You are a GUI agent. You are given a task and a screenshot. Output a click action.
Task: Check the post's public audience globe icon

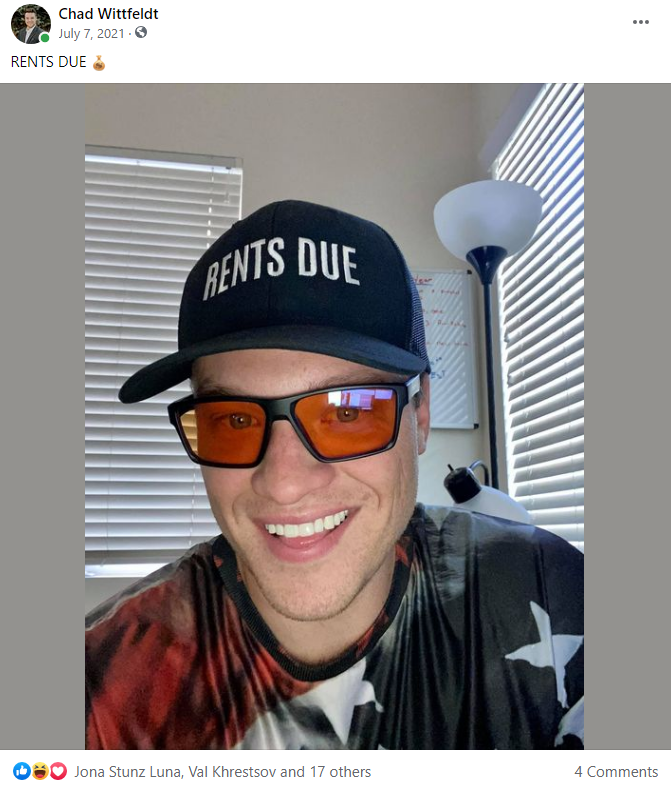click(x=141, y=33)
